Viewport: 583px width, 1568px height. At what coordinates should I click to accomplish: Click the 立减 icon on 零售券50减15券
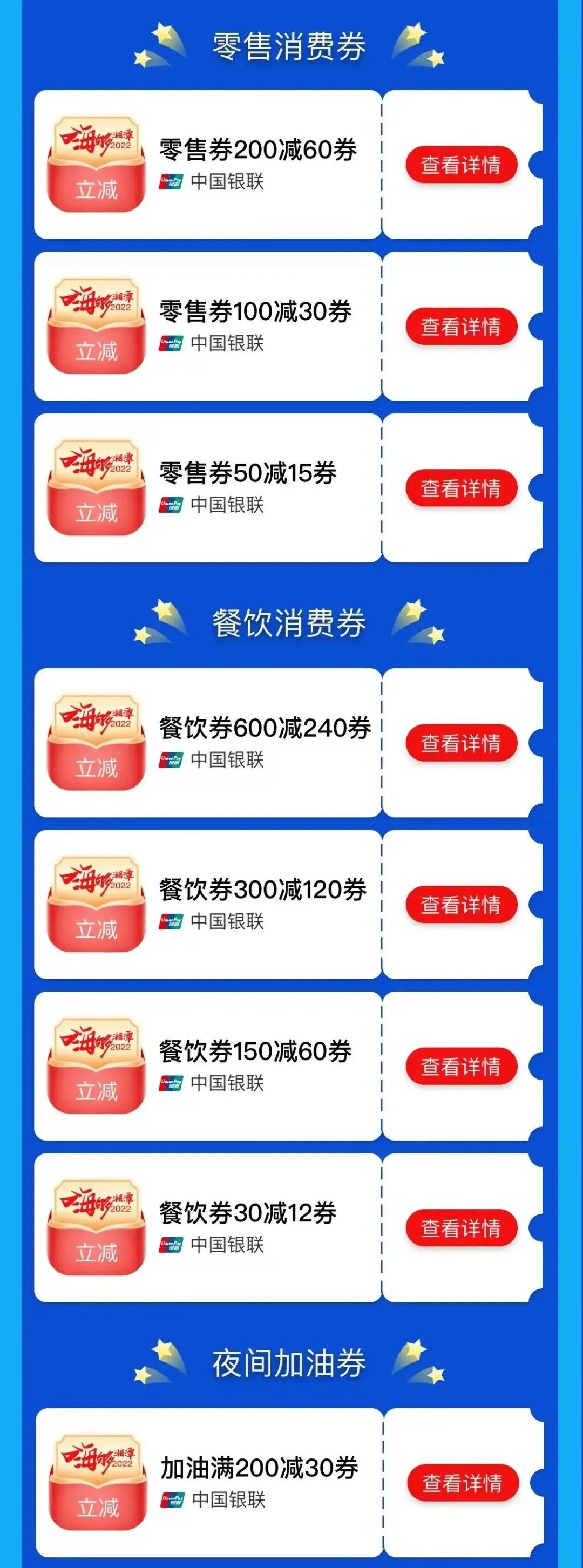pyautogui.click(x=96, y=487)
